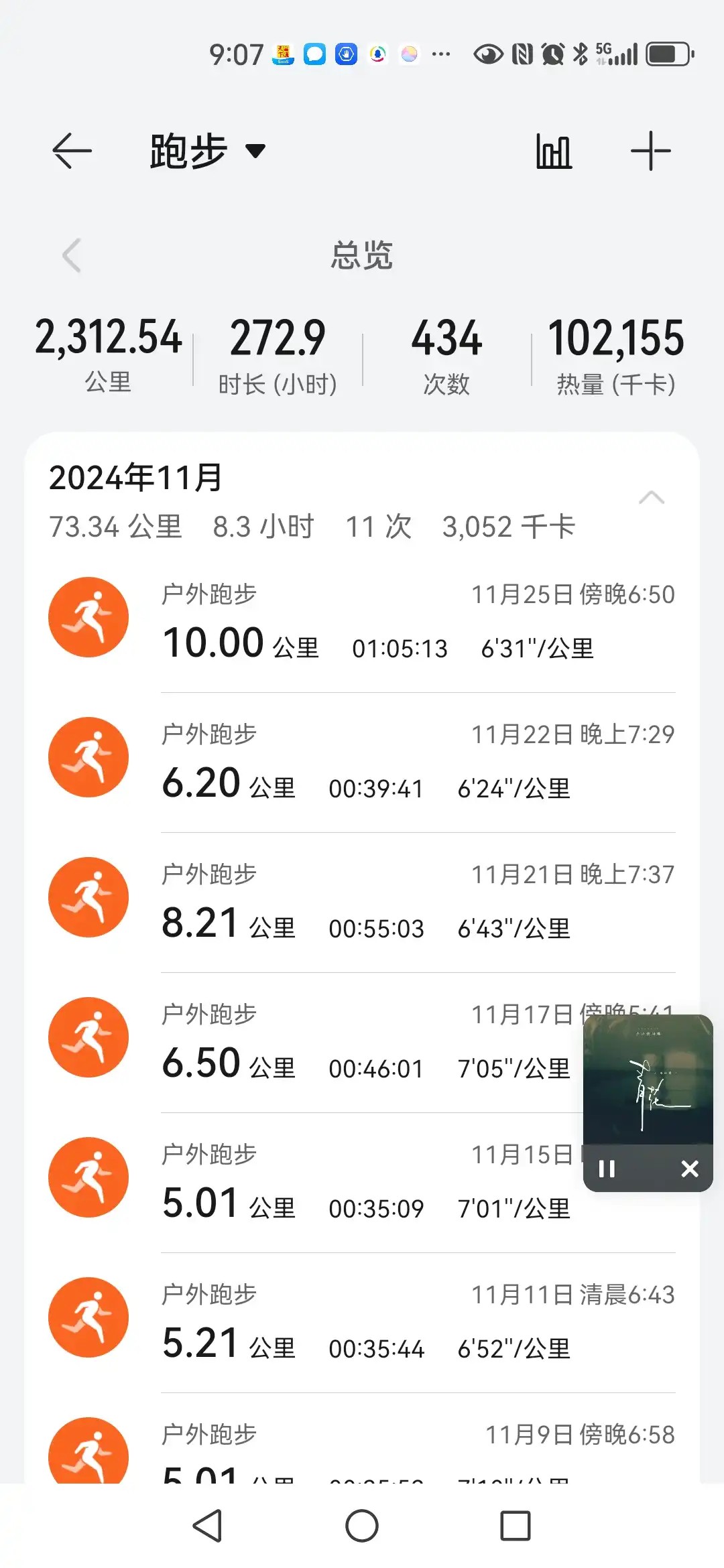Add a new workout record

click(x=650, y=151)
